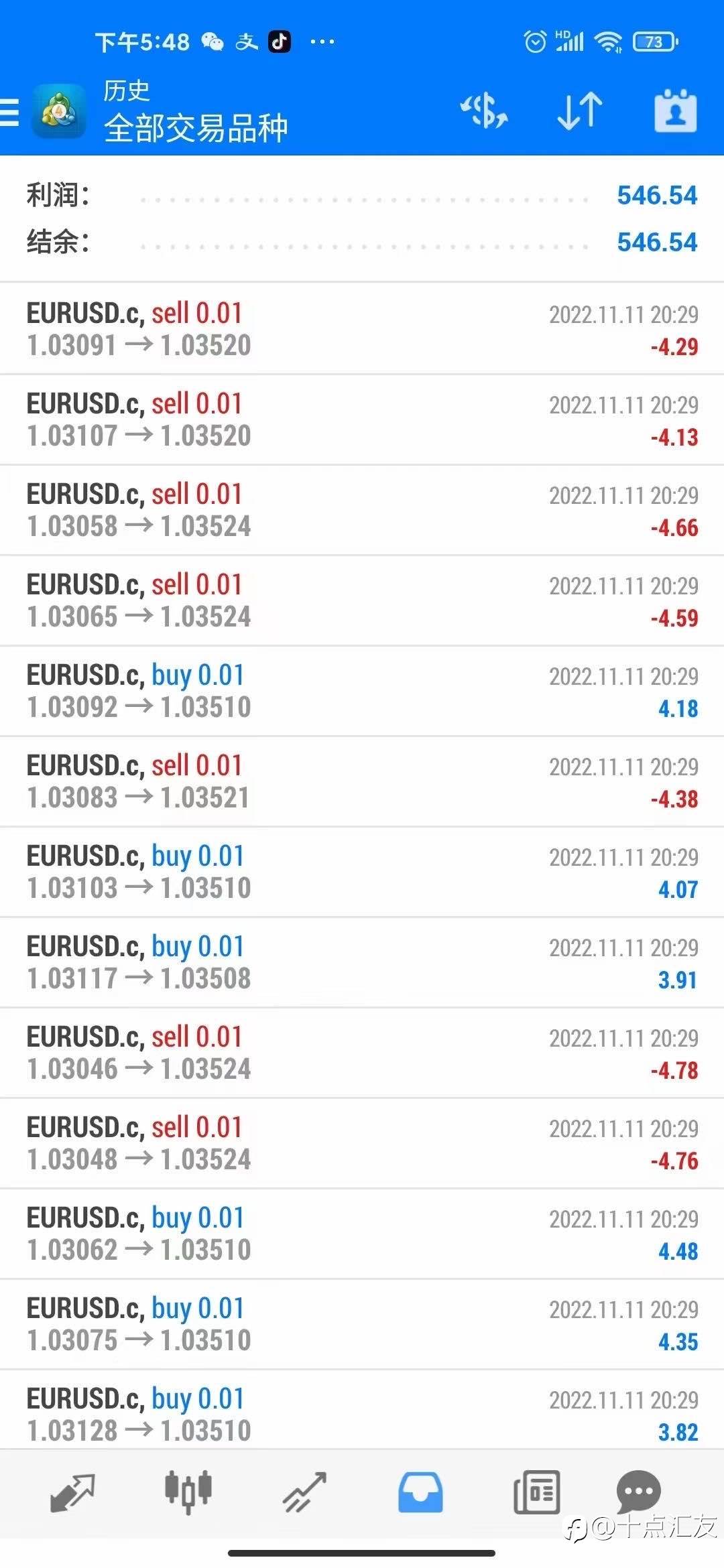Screen dimensions: 724x1568
Task: Expand the buy trade opened at 1.03062
Action: coord(362,1234)
